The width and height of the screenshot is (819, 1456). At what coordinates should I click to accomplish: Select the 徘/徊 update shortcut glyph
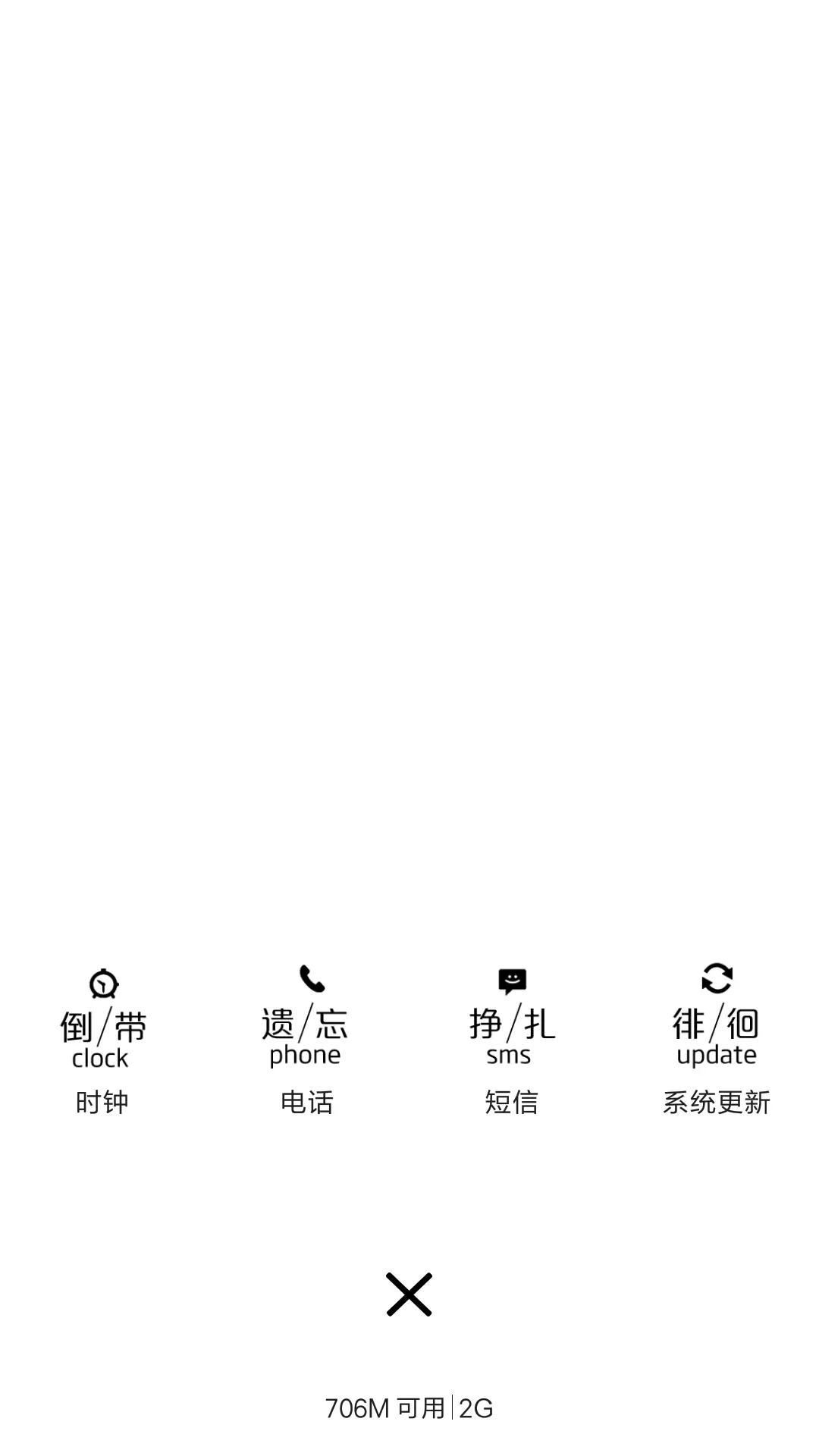(717, 1024)
